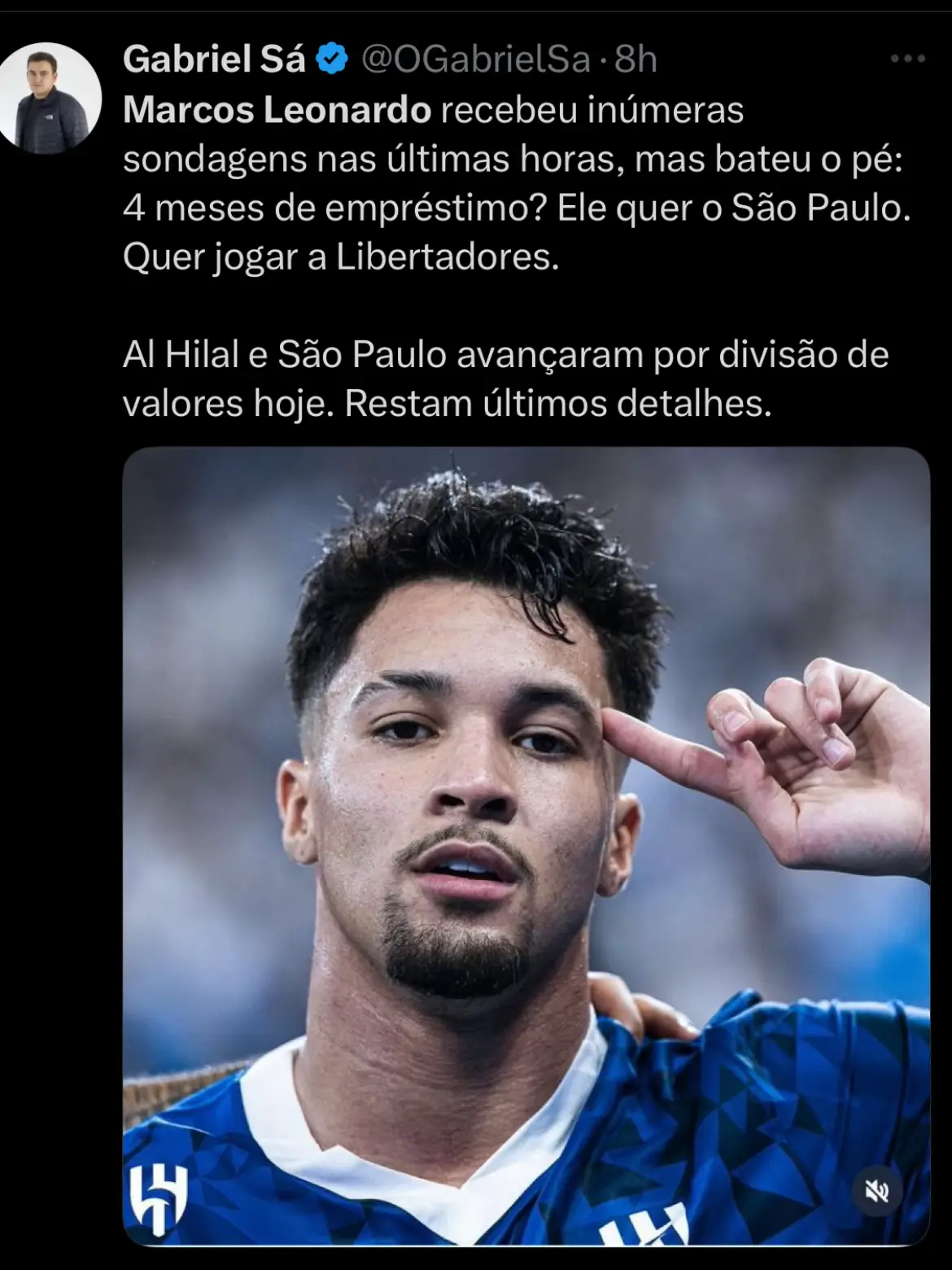Open the handle @OGabrielSa
The width and height of the screenshot is (952, 1270).
tap(476, 57)
